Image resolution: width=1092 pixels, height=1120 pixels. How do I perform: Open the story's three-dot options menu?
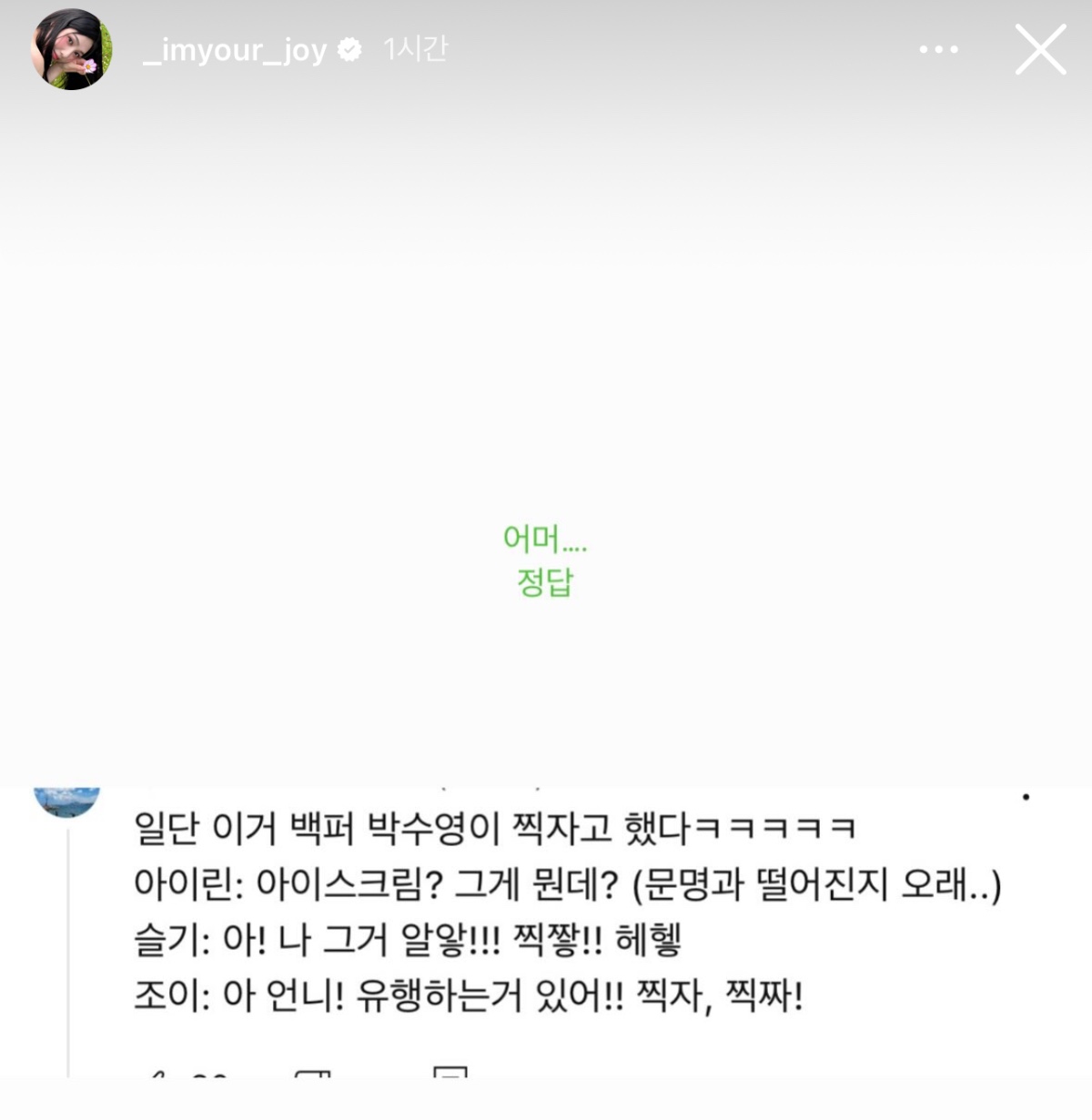coord(938,49)
